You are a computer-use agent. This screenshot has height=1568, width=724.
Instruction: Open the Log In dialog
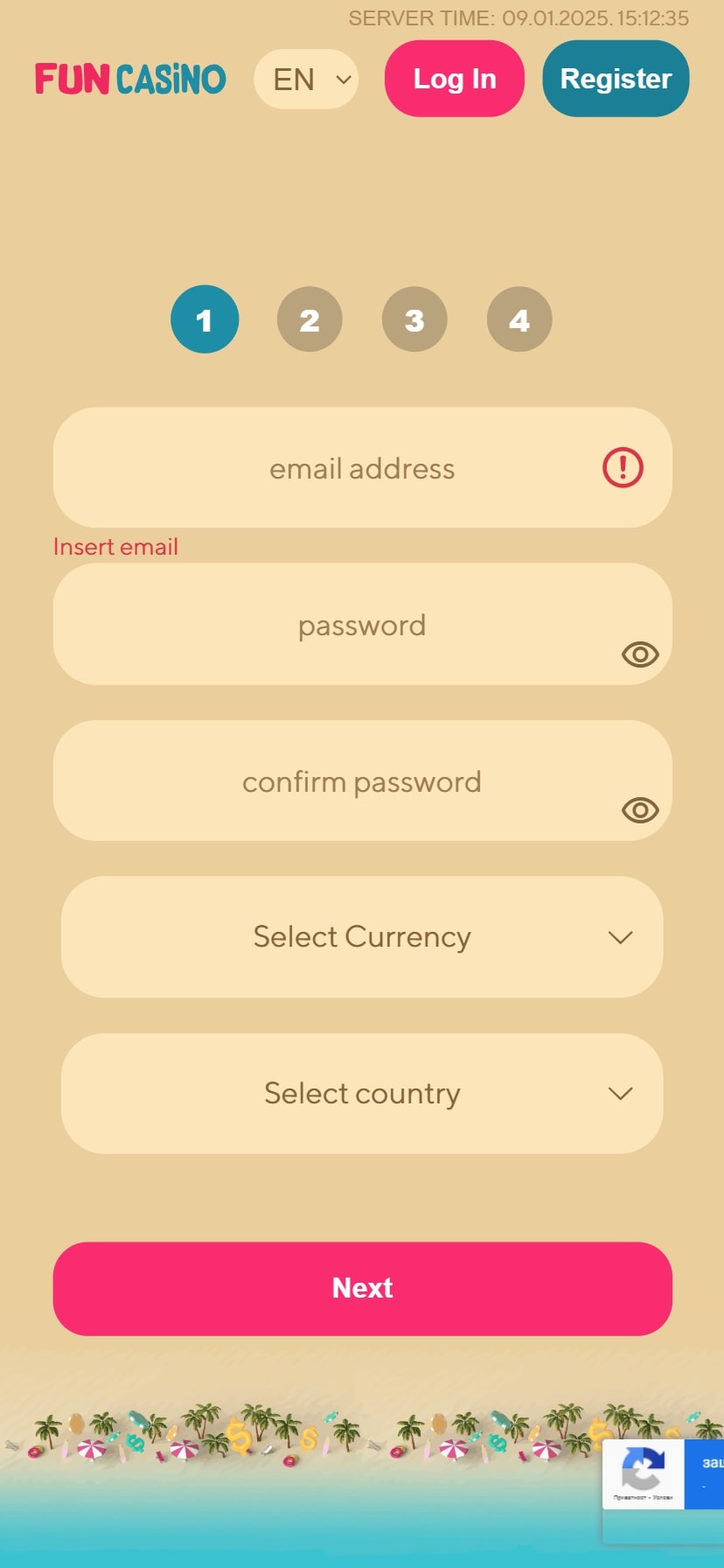point(454,79)
